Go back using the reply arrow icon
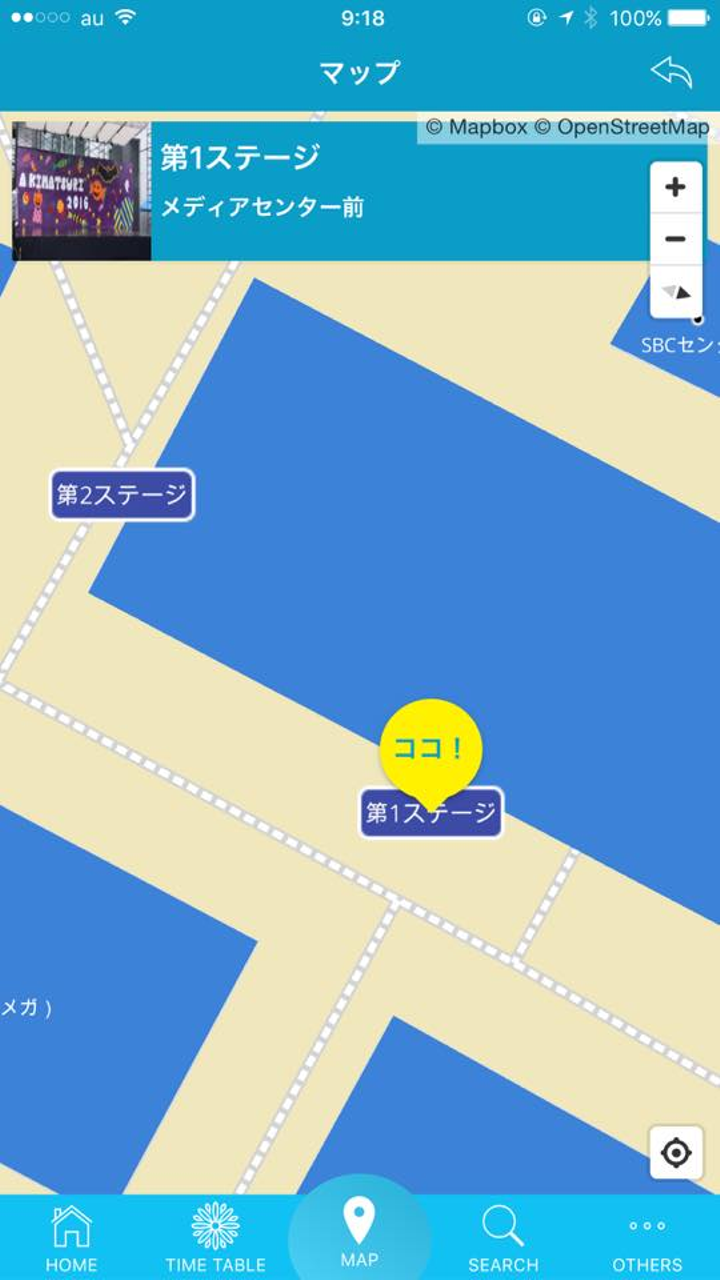The height and width of the screenshot is (1280, 720). [671, 72]
